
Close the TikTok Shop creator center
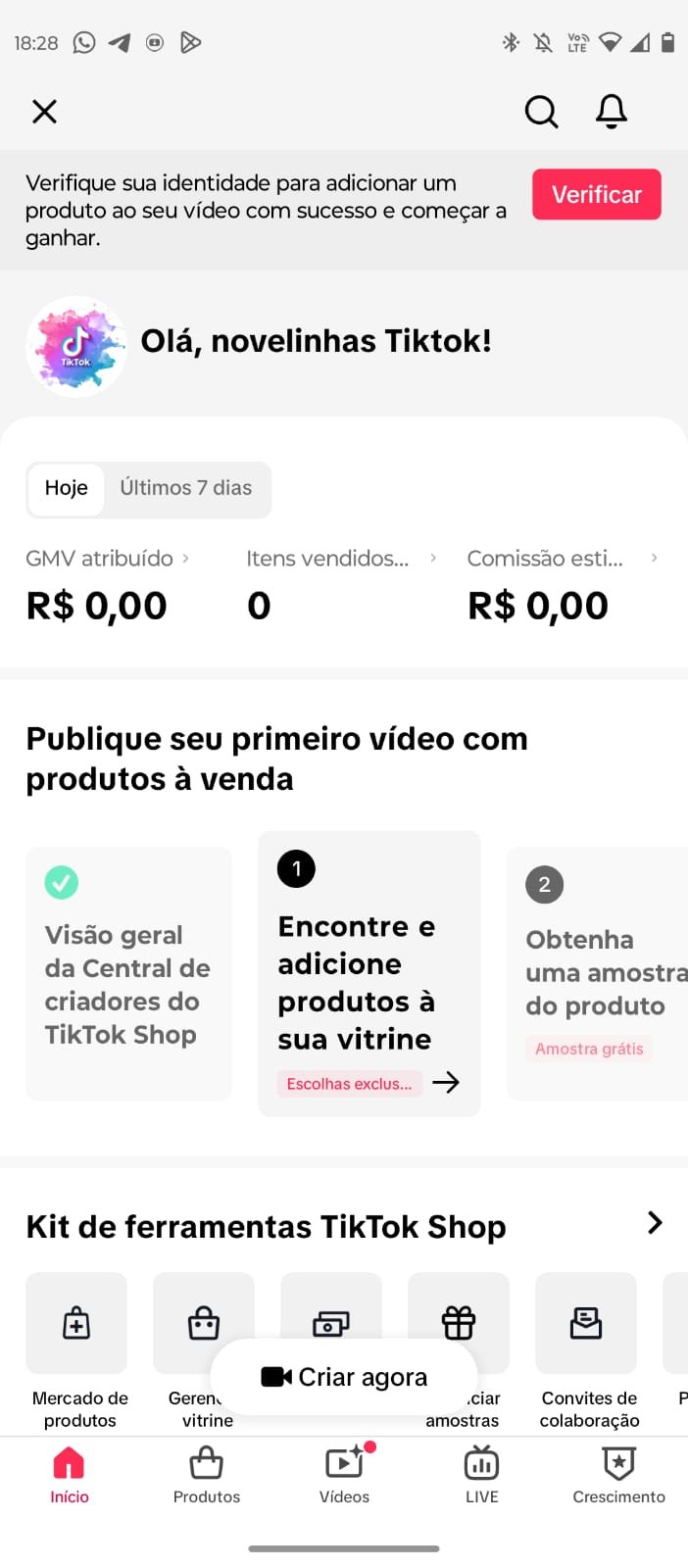click(44, 112)
